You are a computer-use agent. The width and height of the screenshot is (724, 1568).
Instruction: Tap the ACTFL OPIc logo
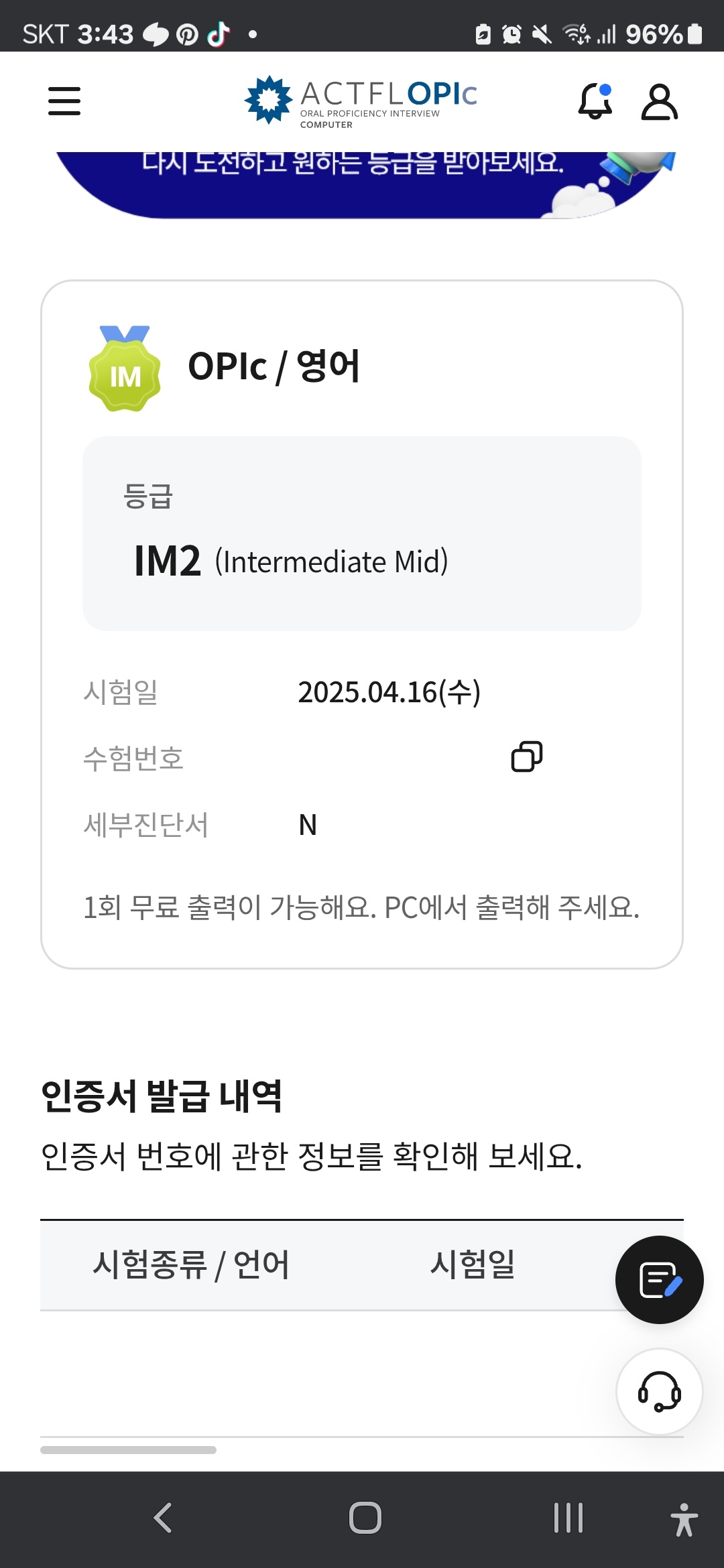[x=362, y=101]
